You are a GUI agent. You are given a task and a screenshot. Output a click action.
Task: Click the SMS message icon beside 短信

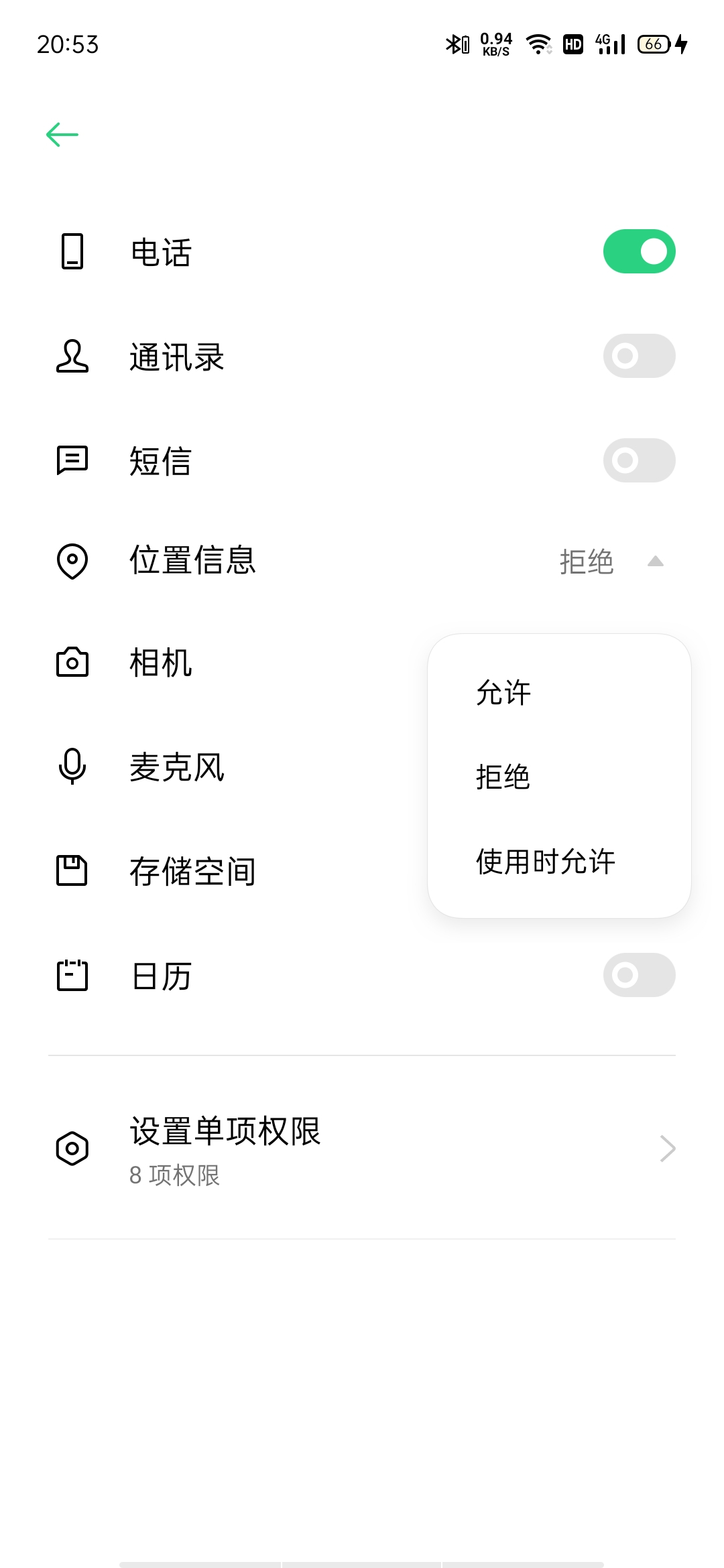(x=72, y=460)
